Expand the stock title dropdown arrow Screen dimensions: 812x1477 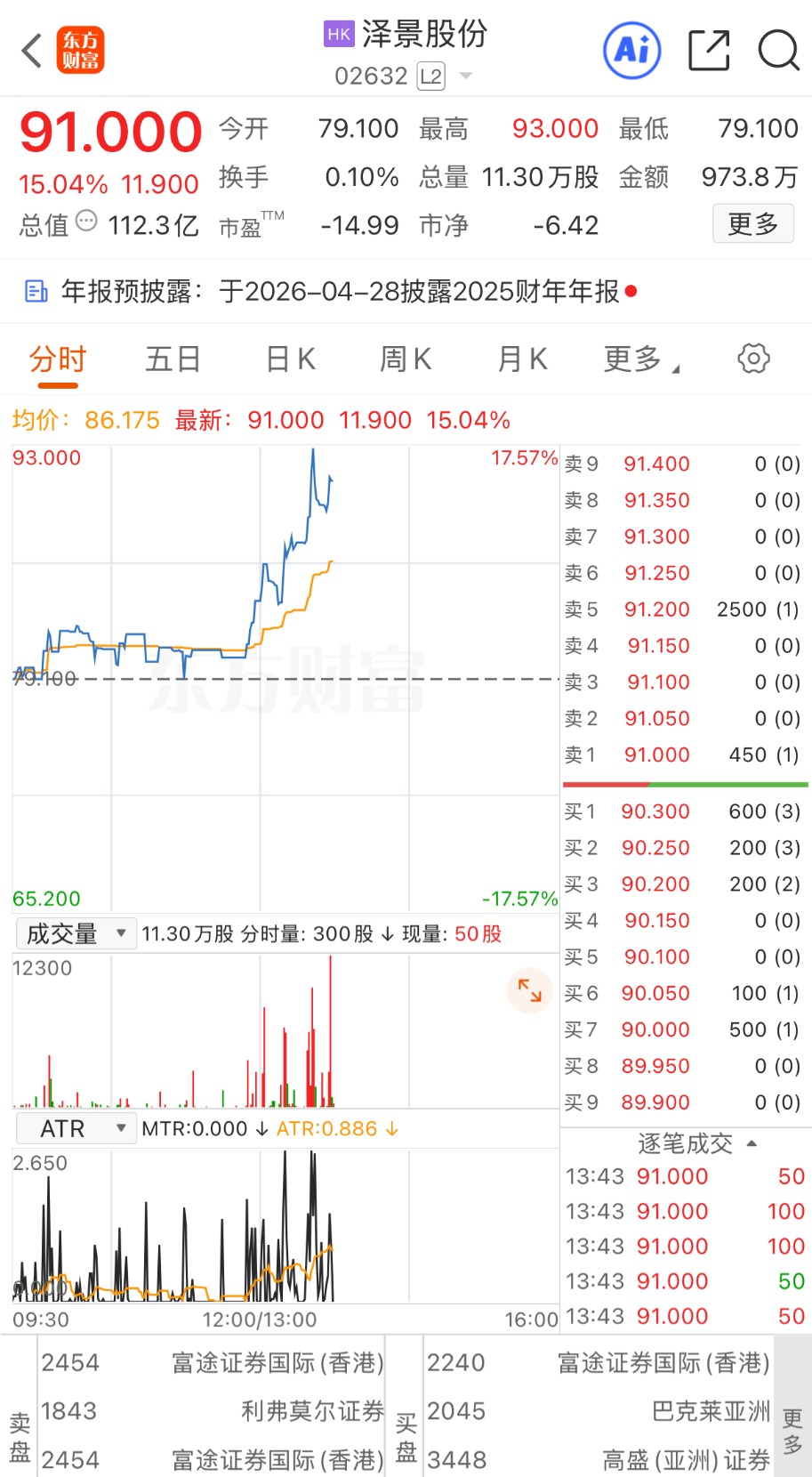(466, 77)
